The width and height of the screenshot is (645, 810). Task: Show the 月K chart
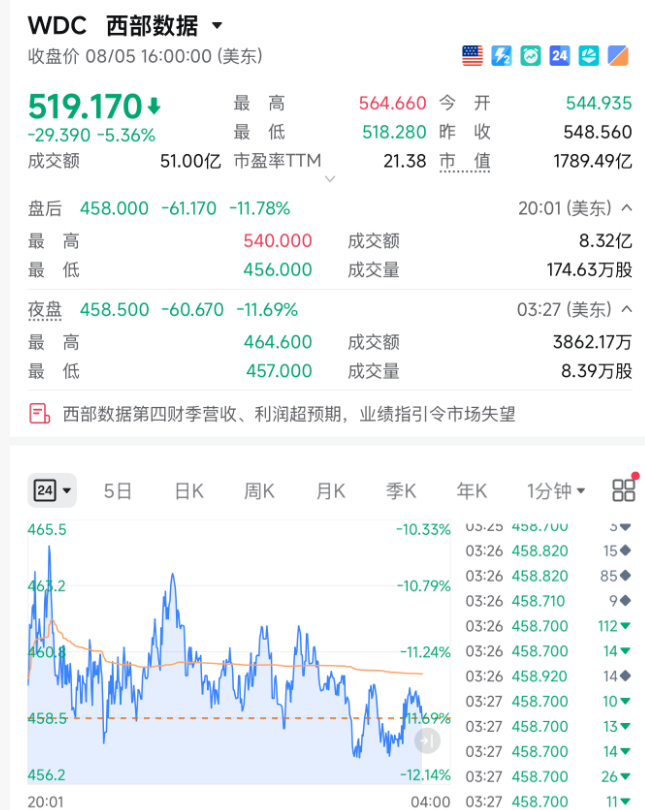(331, 491)
